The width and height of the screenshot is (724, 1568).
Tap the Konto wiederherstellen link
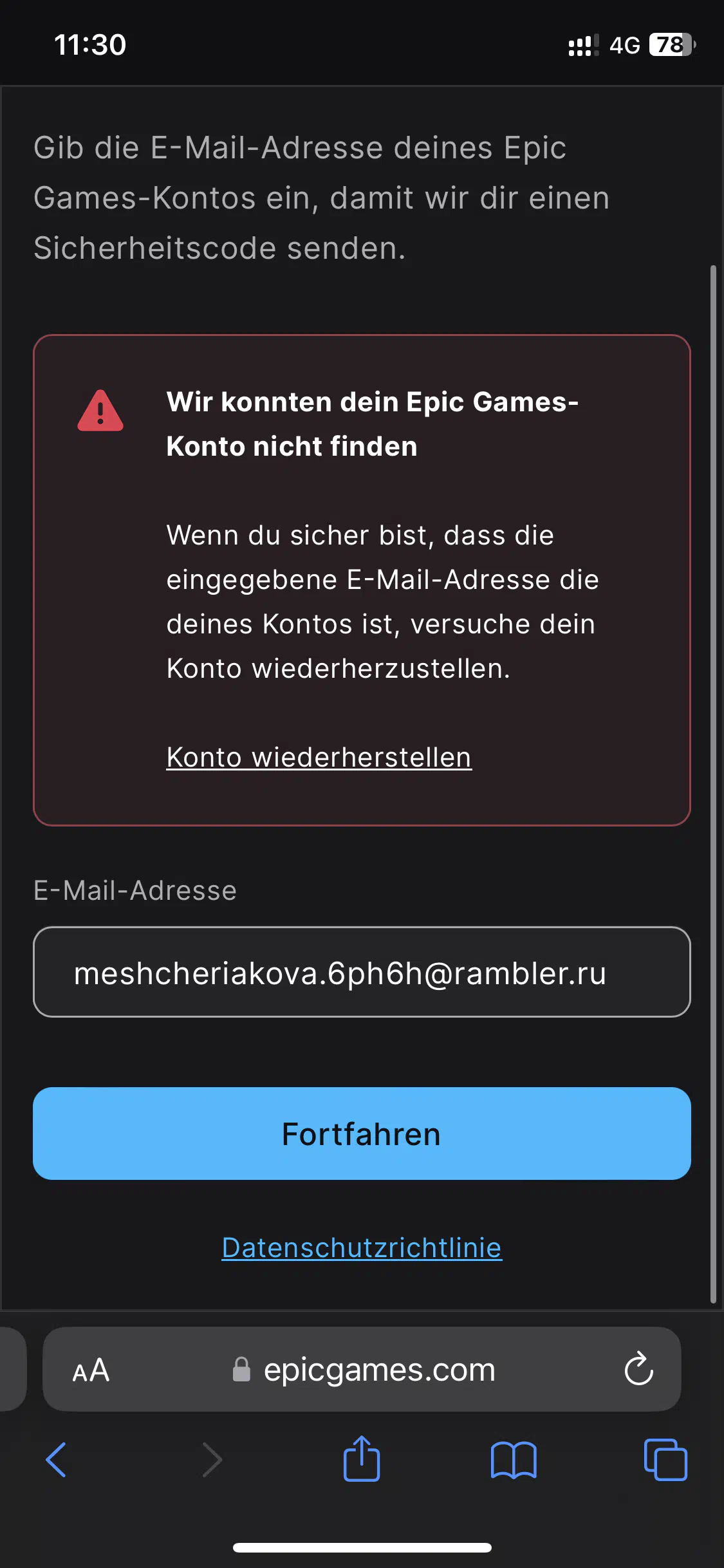tap(319, 758)
